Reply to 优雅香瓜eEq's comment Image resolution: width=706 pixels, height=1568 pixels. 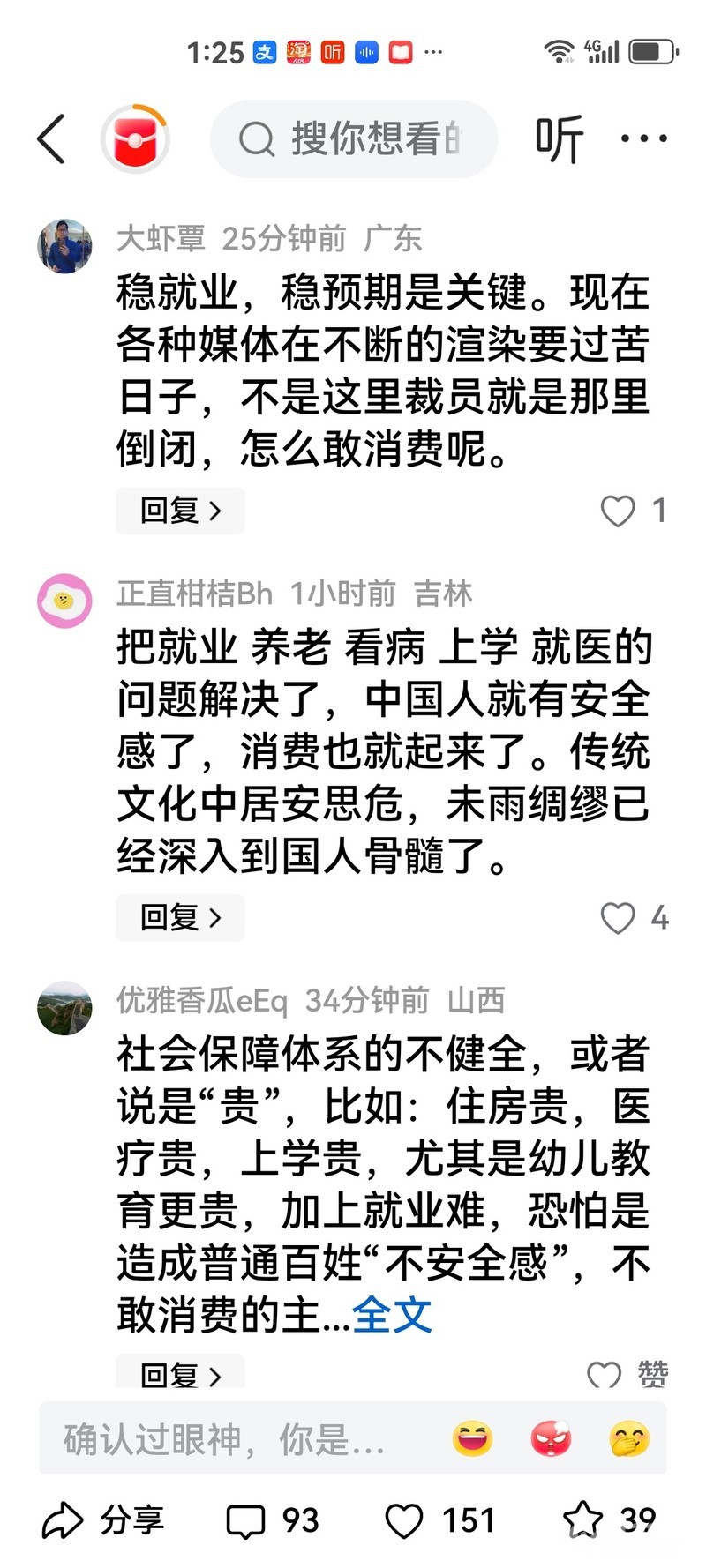click(180, 1372)
